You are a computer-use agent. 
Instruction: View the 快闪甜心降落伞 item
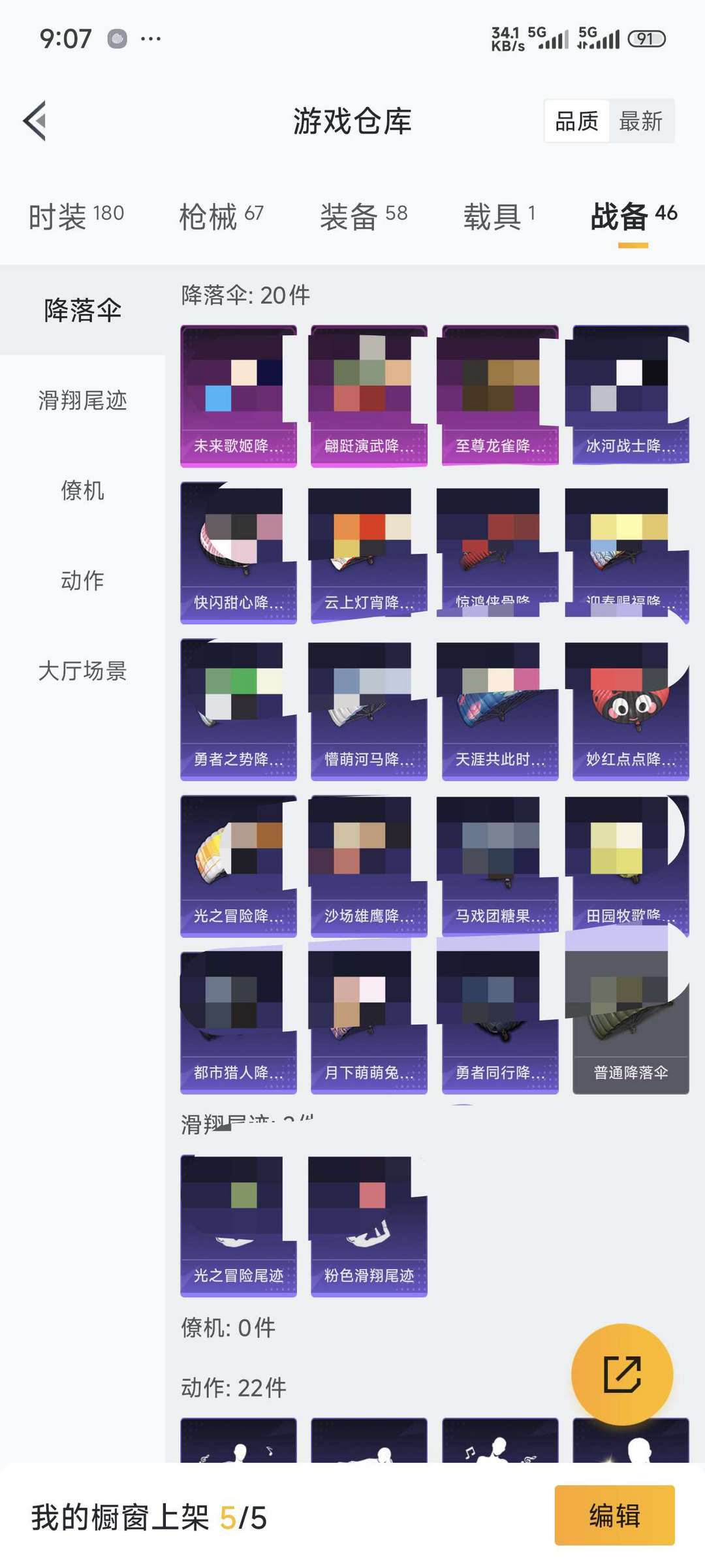(x=238, y=552)
